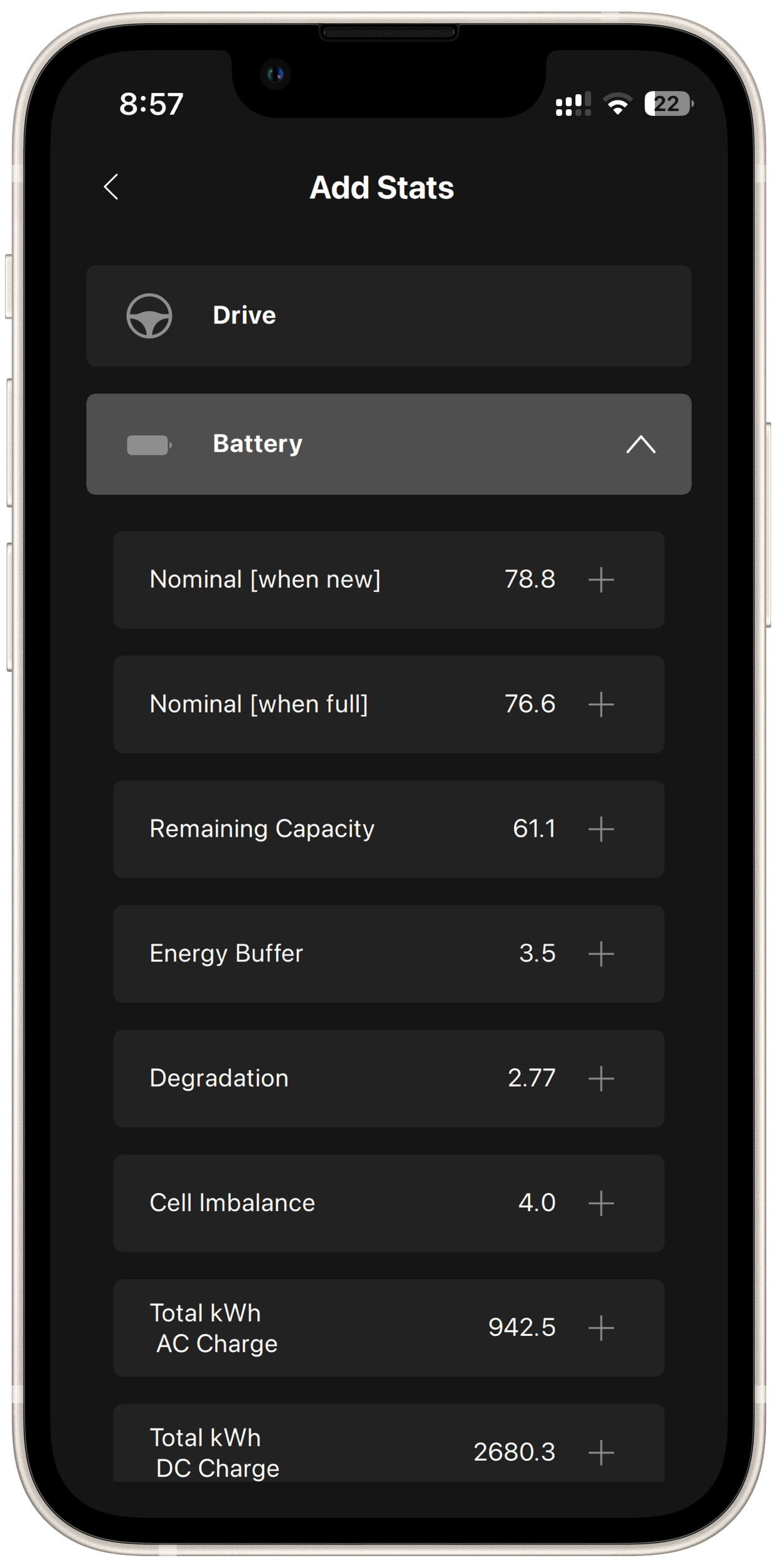This screenshot has height=1568, width=778.
Task: Expand the Drive section
Action: [x=388, y=315]
